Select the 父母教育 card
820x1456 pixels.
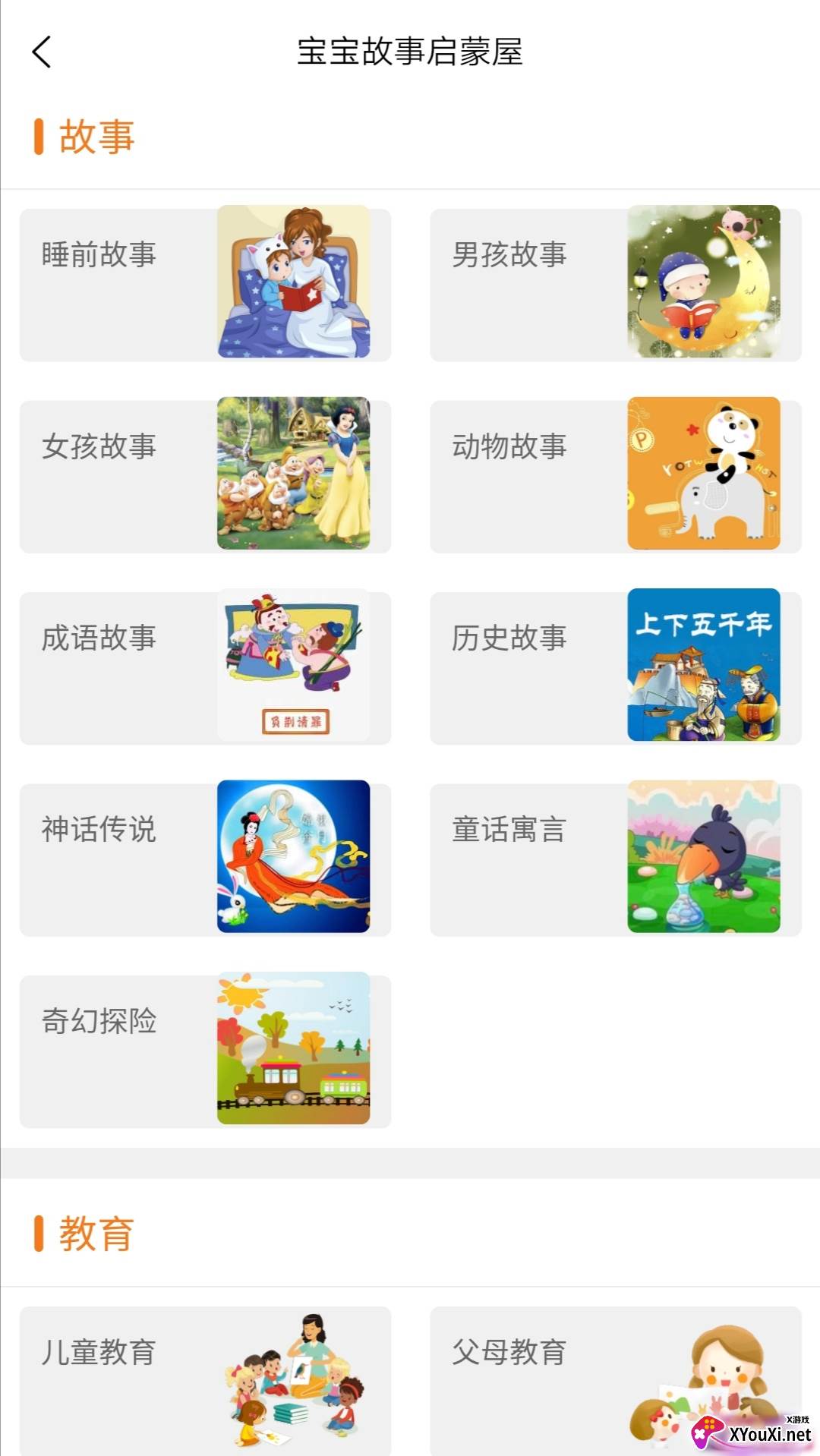pos(615,1378)
